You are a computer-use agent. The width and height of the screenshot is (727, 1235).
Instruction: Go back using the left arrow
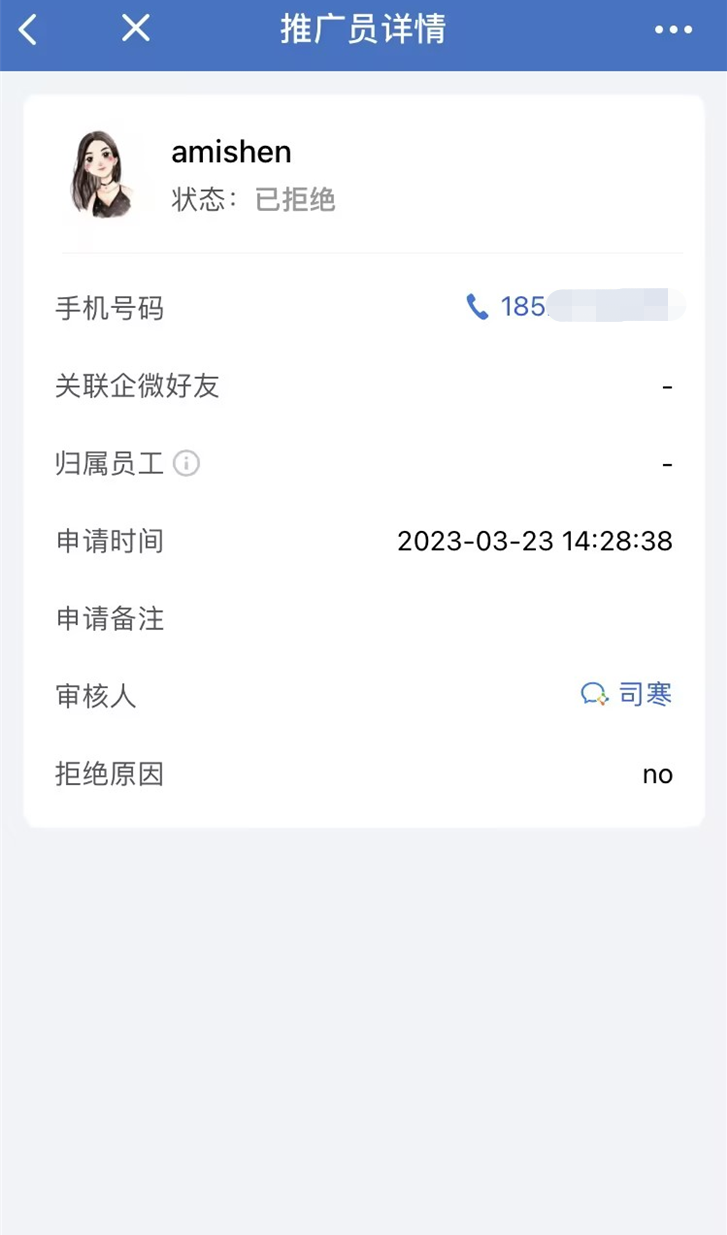28,30
